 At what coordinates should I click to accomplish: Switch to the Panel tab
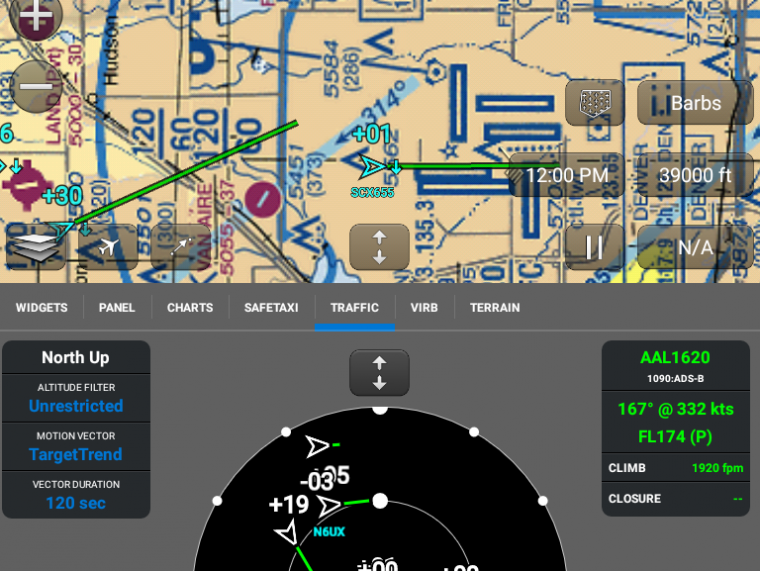tap(117, 308)
